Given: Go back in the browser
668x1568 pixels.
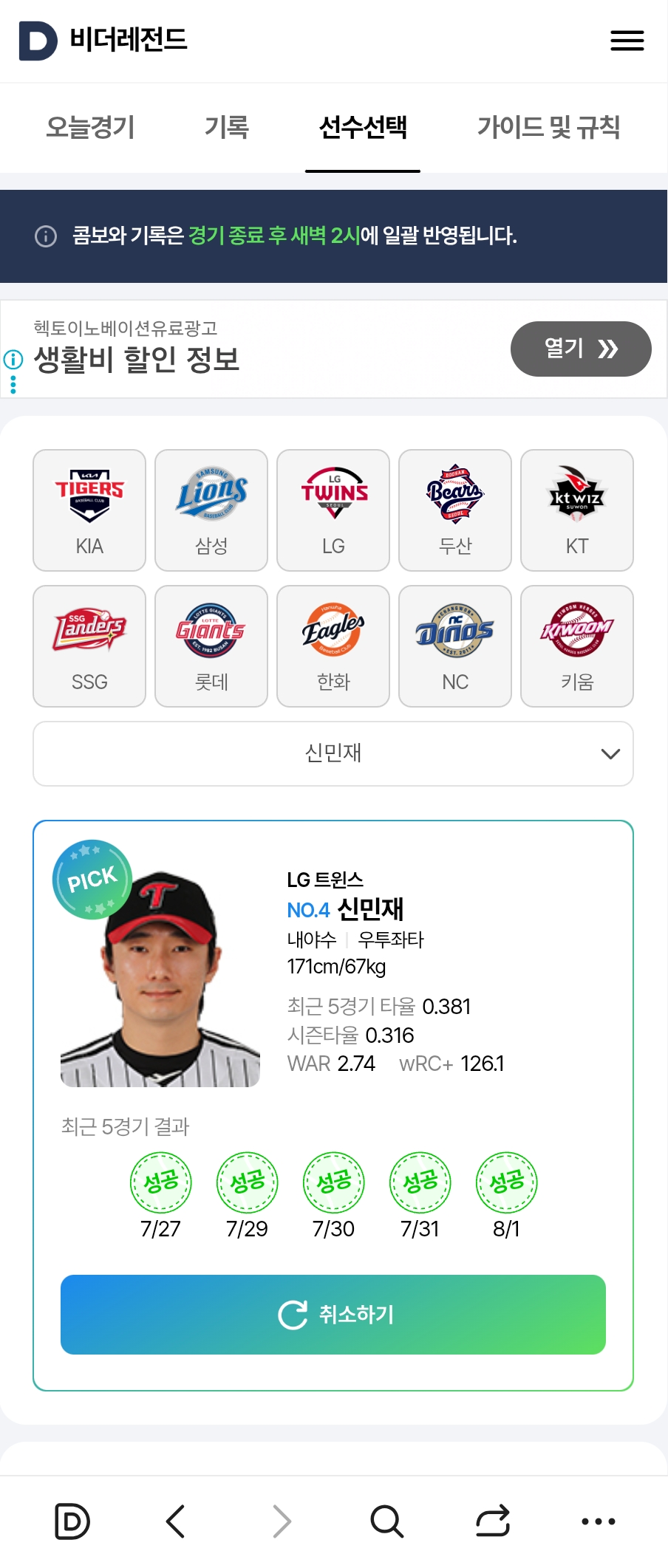Looking at the screenshot, I should pos(176,1521).
